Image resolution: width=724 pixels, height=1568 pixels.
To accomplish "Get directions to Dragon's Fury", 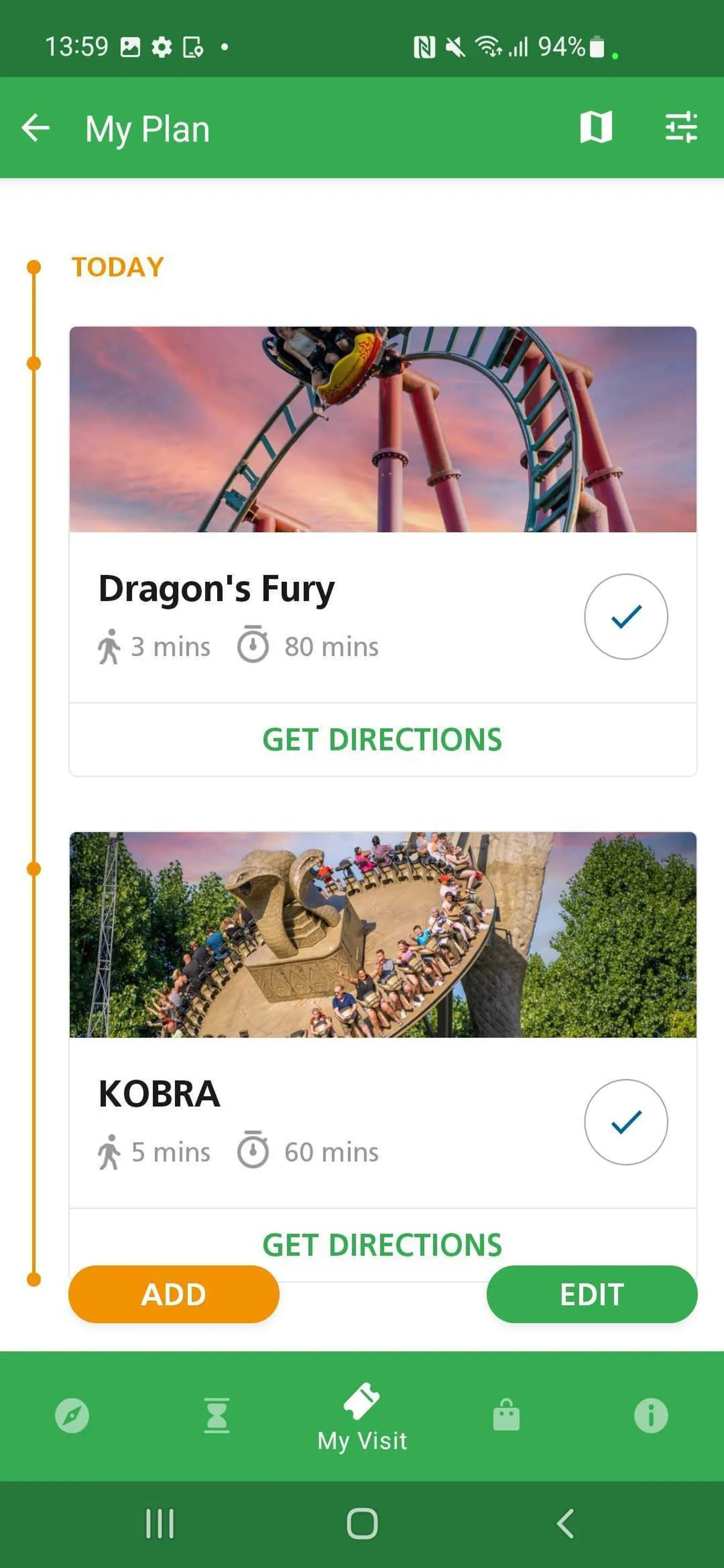I will tap(383, 740).
